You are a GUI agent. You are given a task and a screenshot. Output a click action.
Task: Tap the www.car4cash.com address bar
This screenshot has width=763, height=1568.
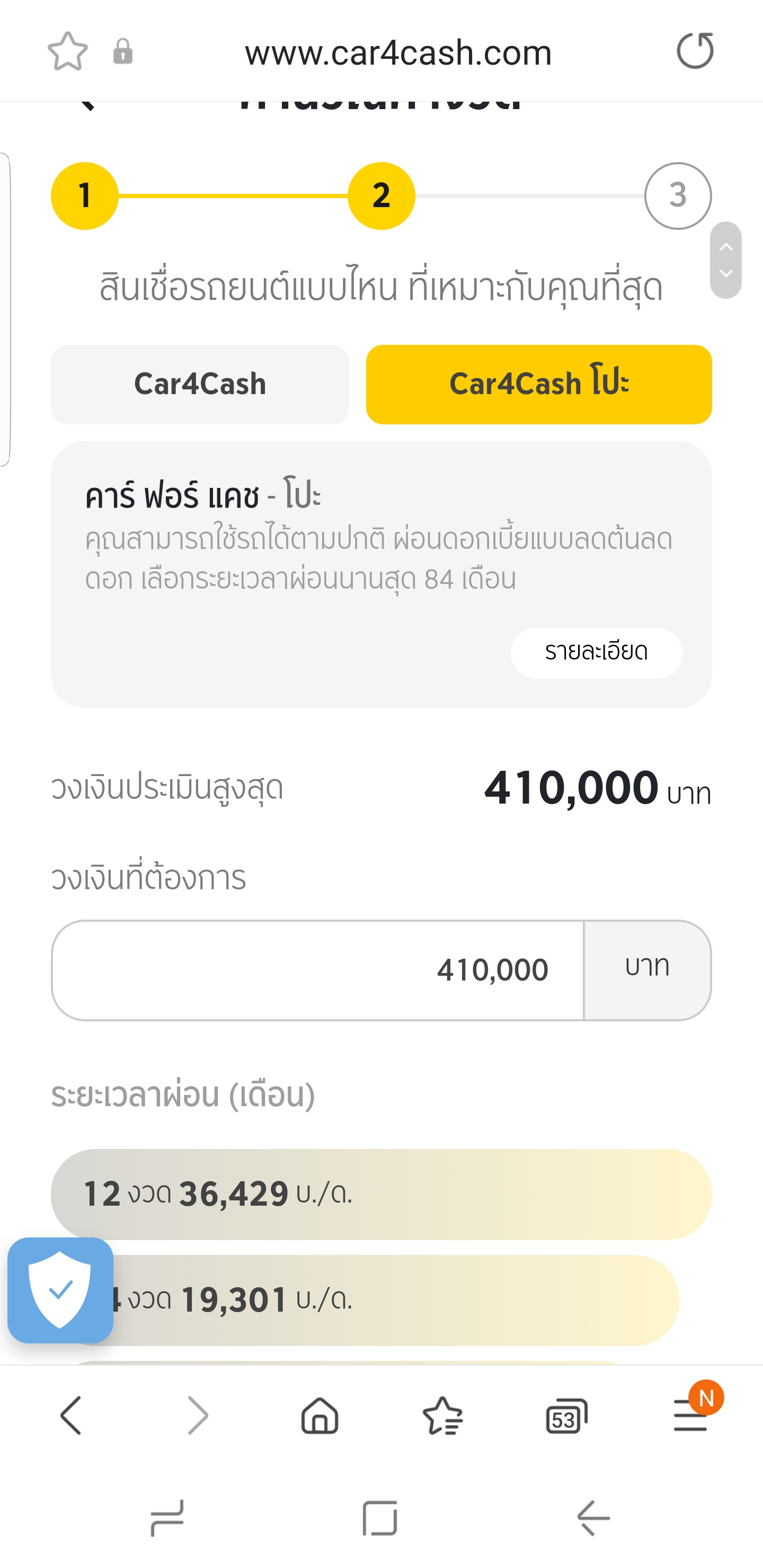coord(397,52)
